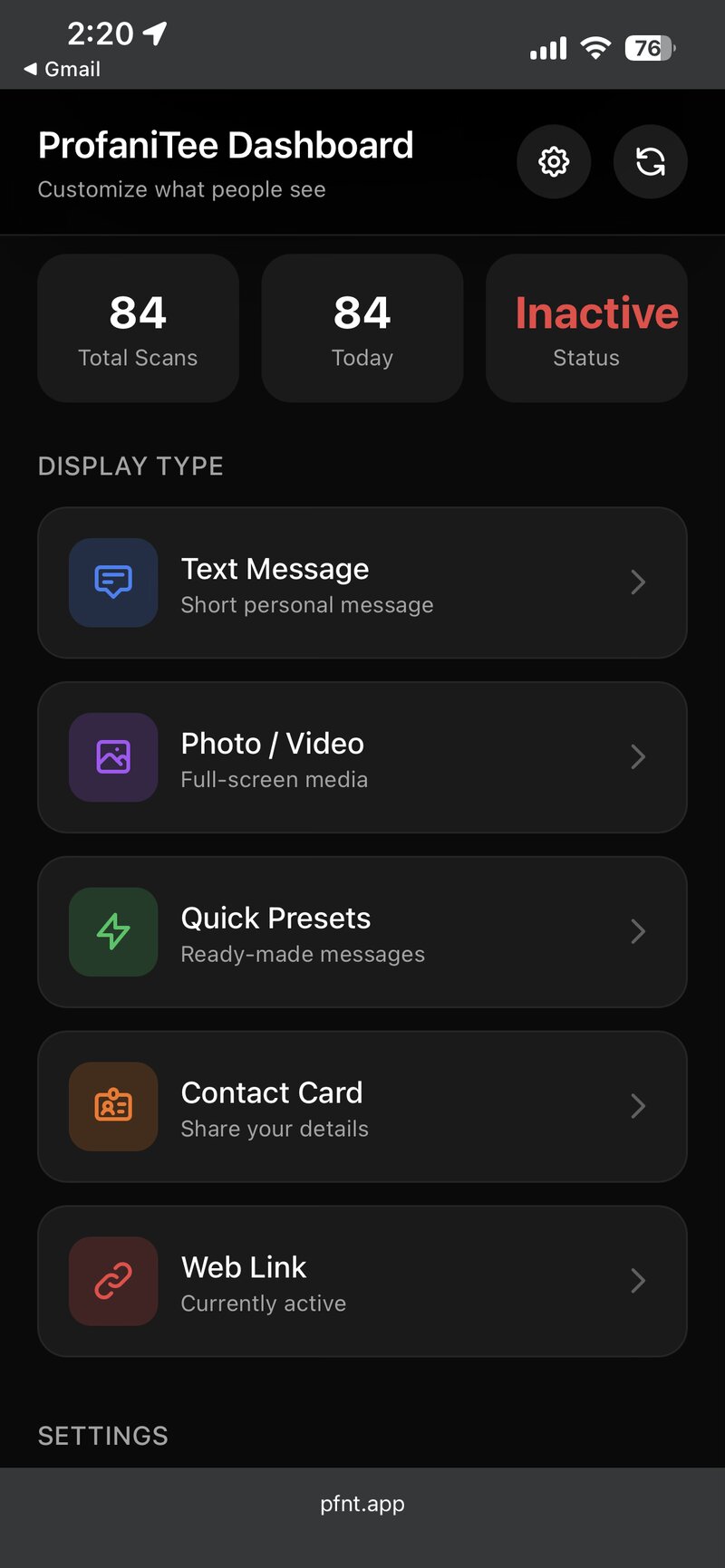Return to Gmail via back link
725x1568 pixels.
tap(62, 70)
